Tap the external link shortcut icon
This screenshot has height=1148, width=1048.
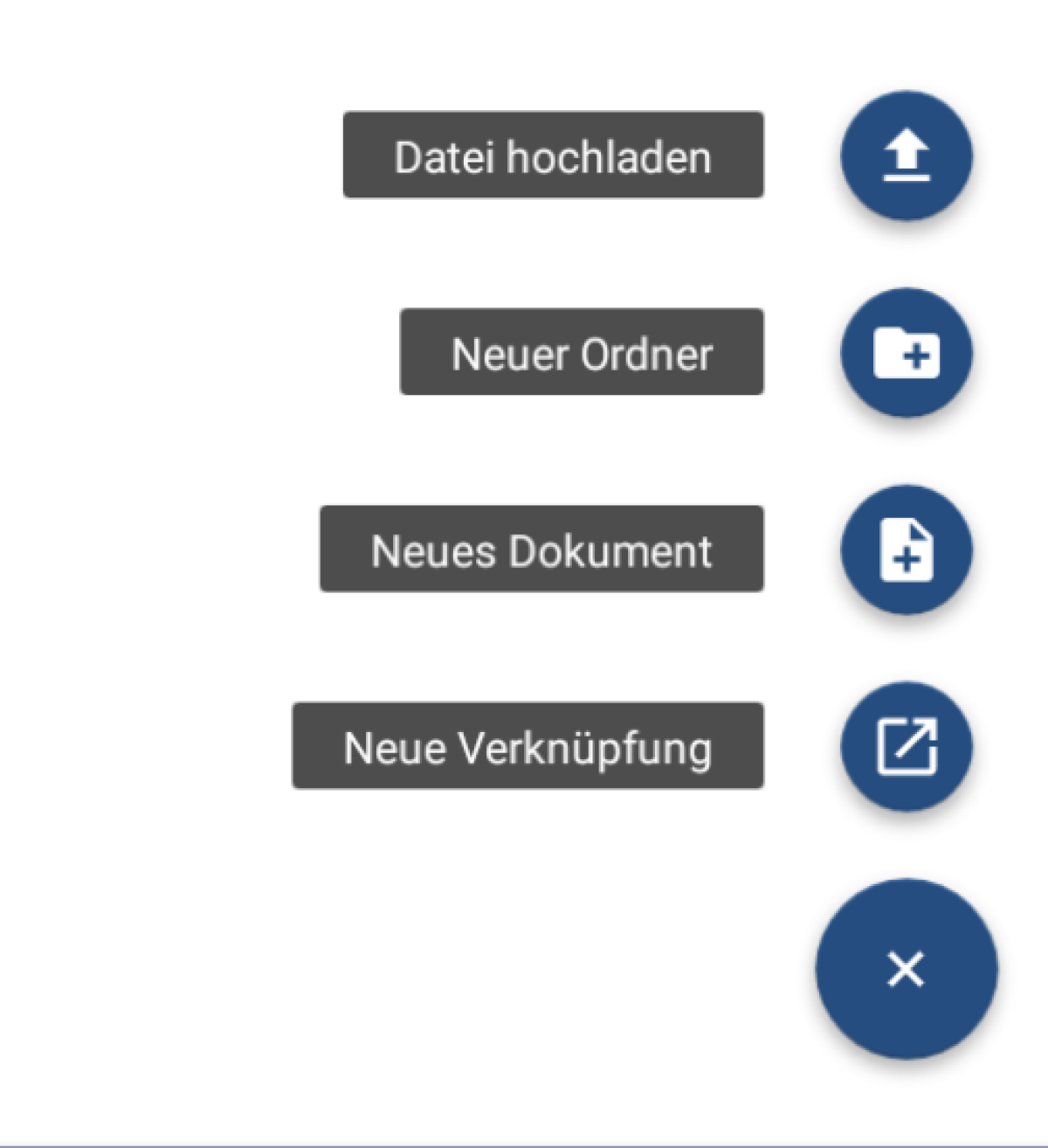tap(907, 746)
